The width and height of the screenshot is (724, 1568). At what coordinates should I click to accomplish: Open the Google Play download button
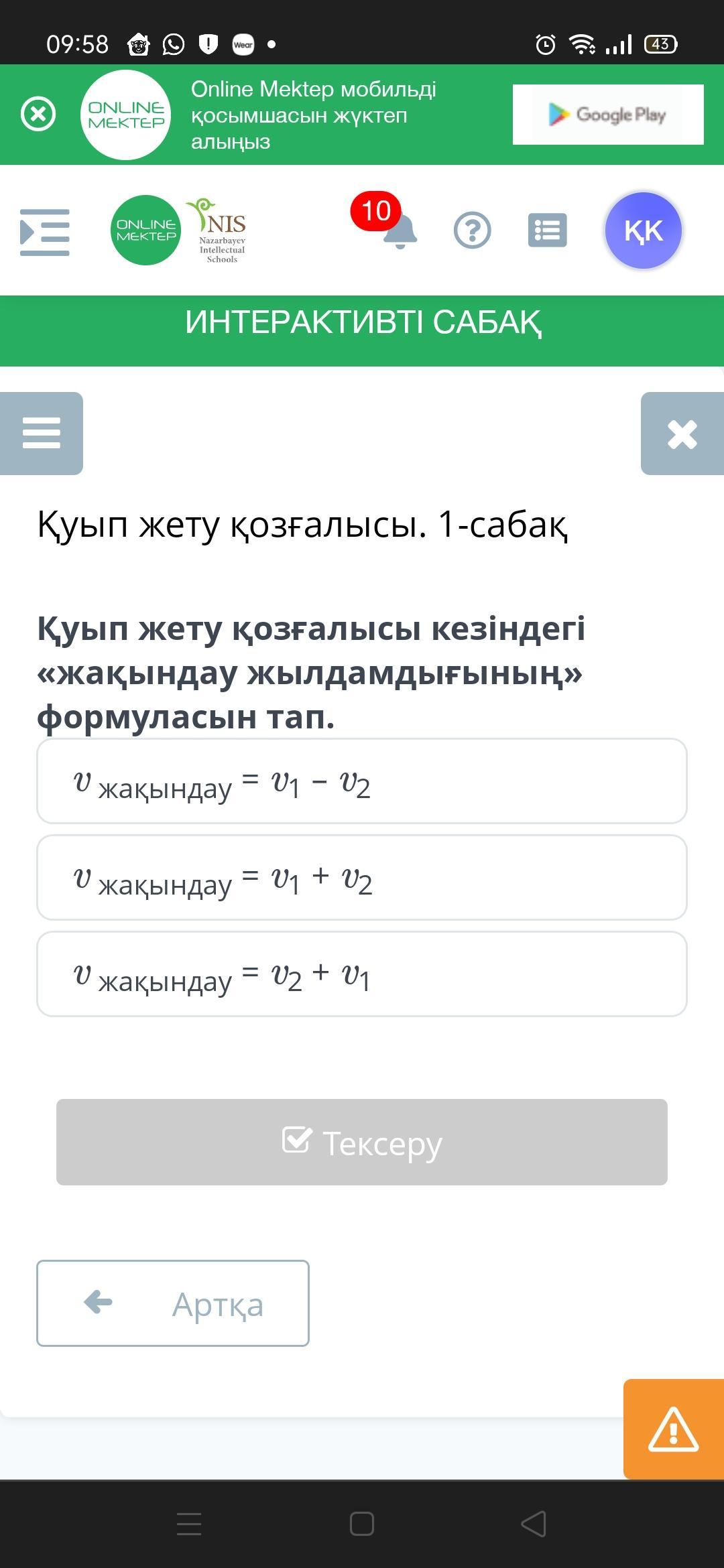pos(608,115)
